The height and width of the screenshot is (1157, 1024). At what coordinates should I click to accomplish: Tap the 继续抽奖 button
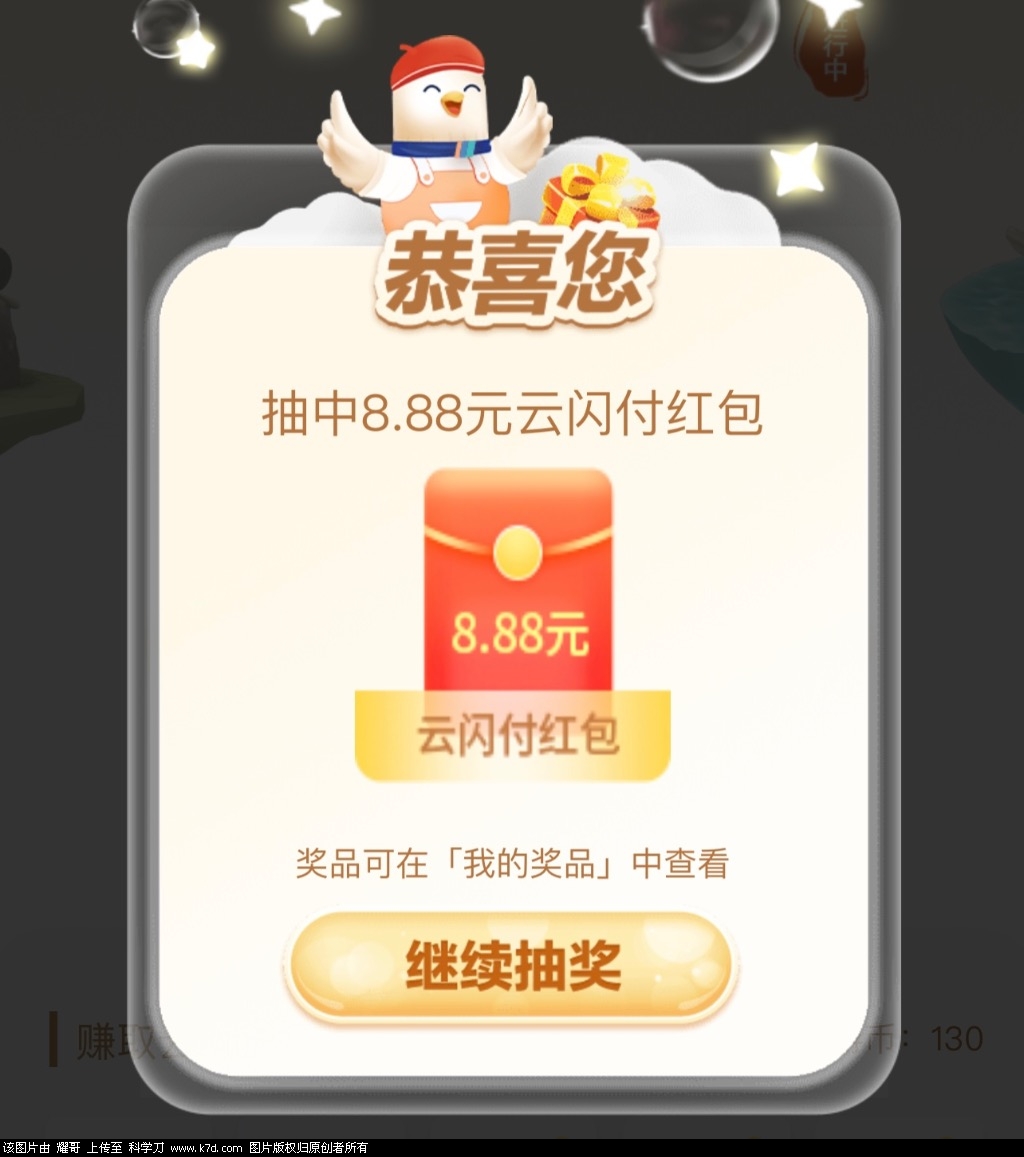[512, 964]
